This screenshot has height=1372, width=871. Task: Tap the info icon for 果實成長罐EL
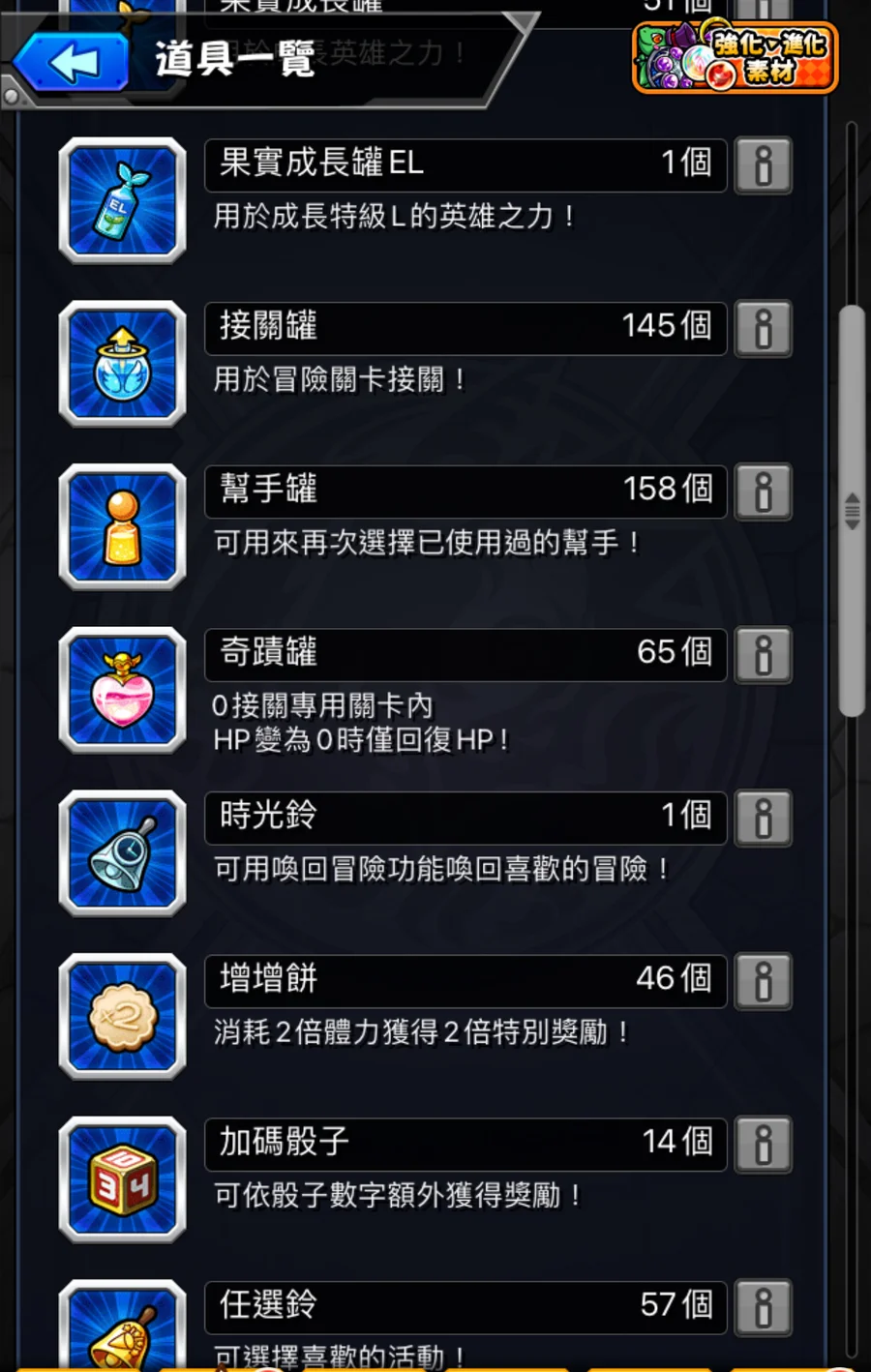(763, 165)
